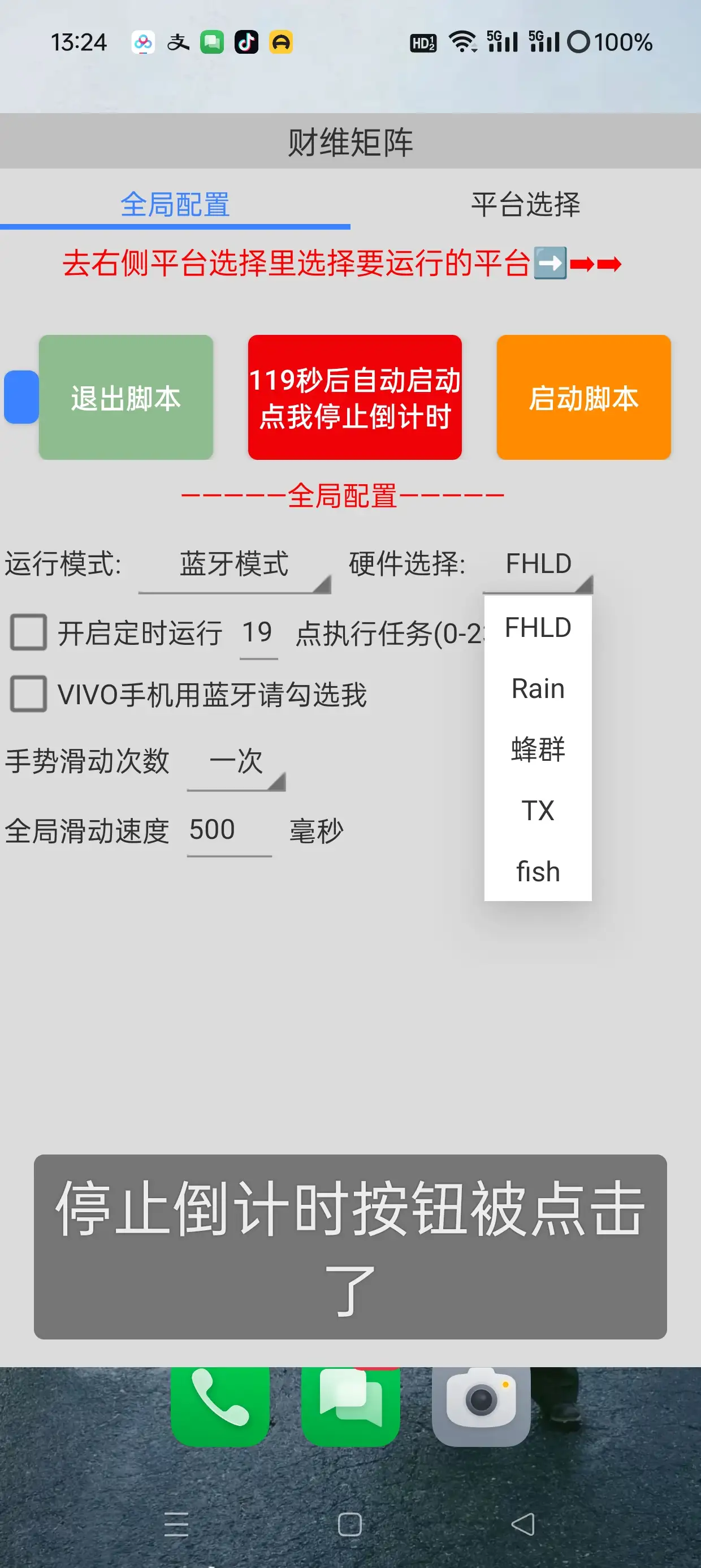
Task: Open recent apps from the navigation bar
Action: (176, 1524)
